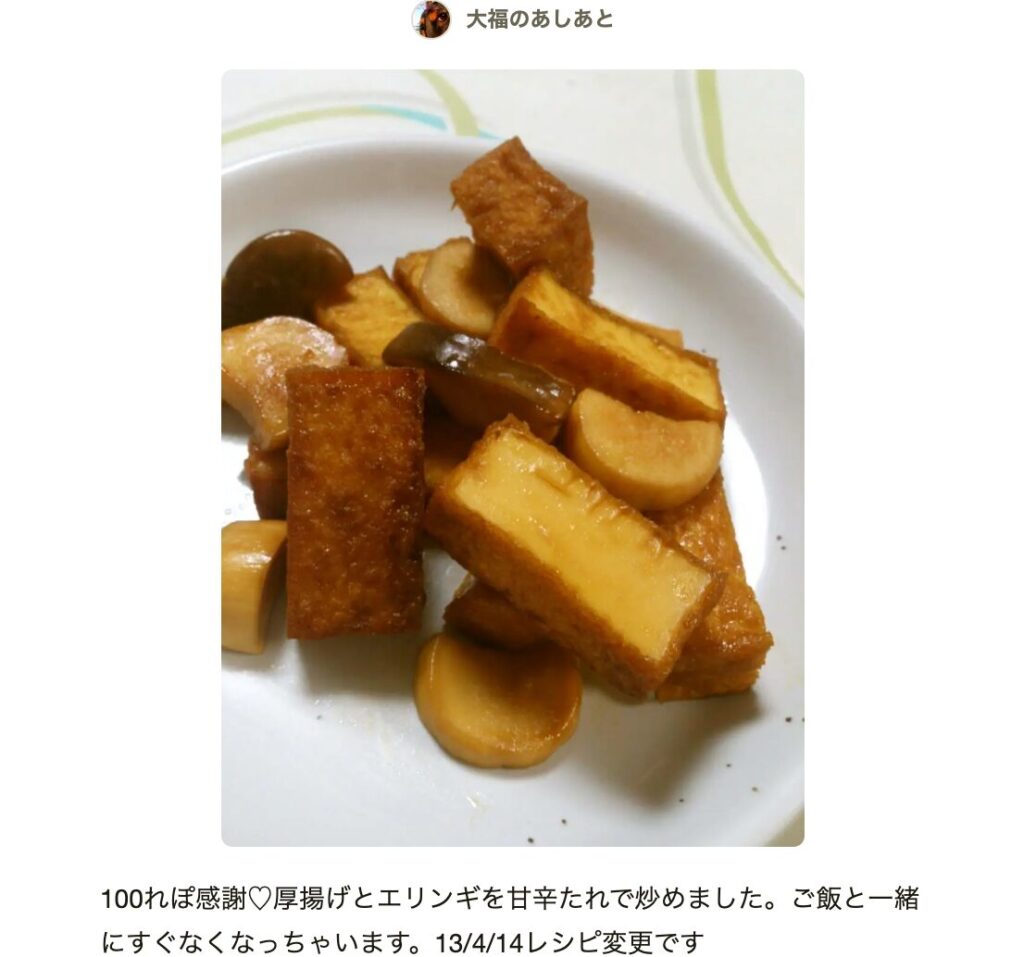Open author profile 大福のあしあと
The height and width of the screenshot is (957, 1024).
[x=539, y=20]
